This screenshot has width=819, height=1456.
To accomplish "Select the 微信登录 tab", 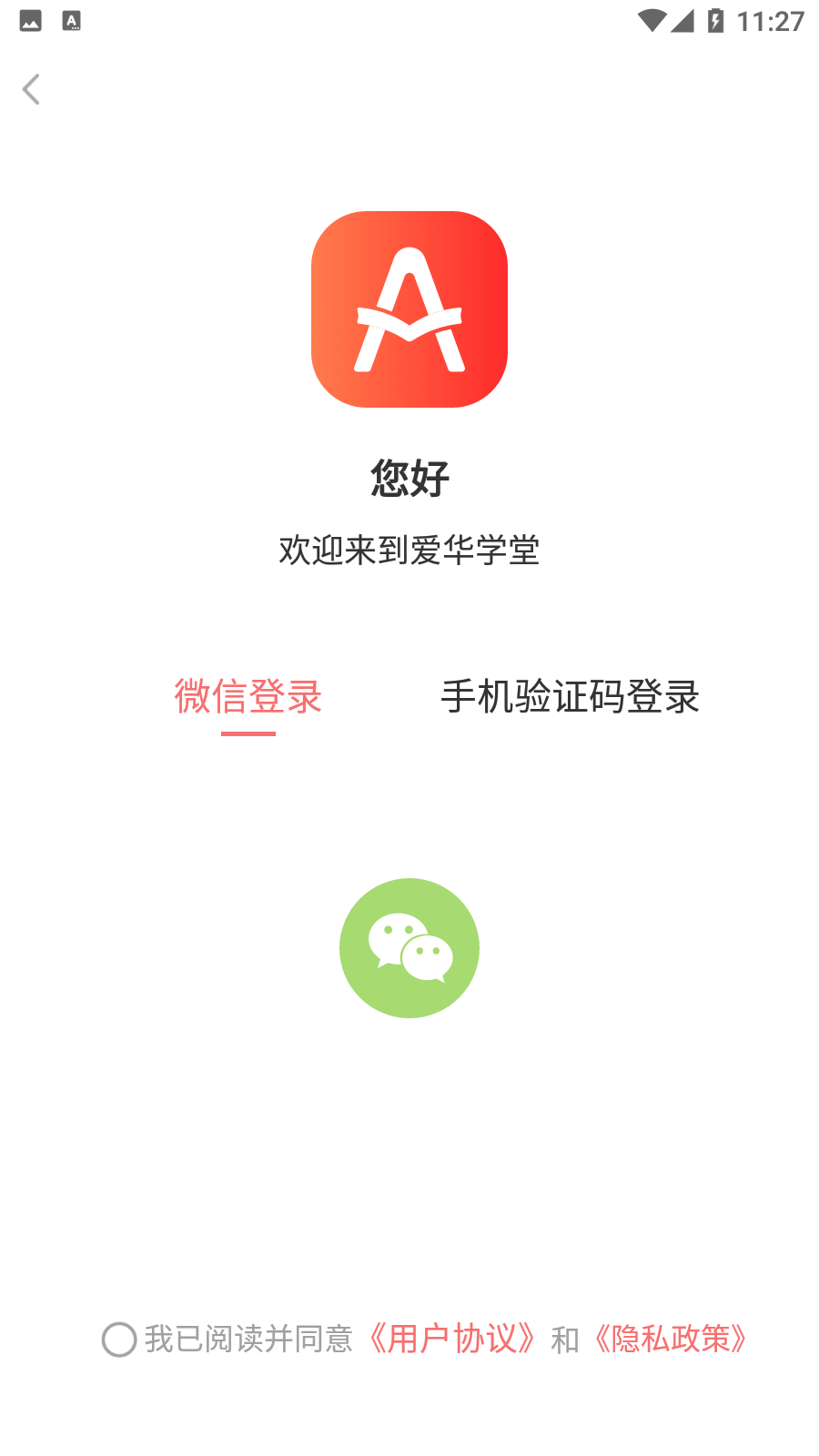I will pyautogui.click(x=248, y=697).
